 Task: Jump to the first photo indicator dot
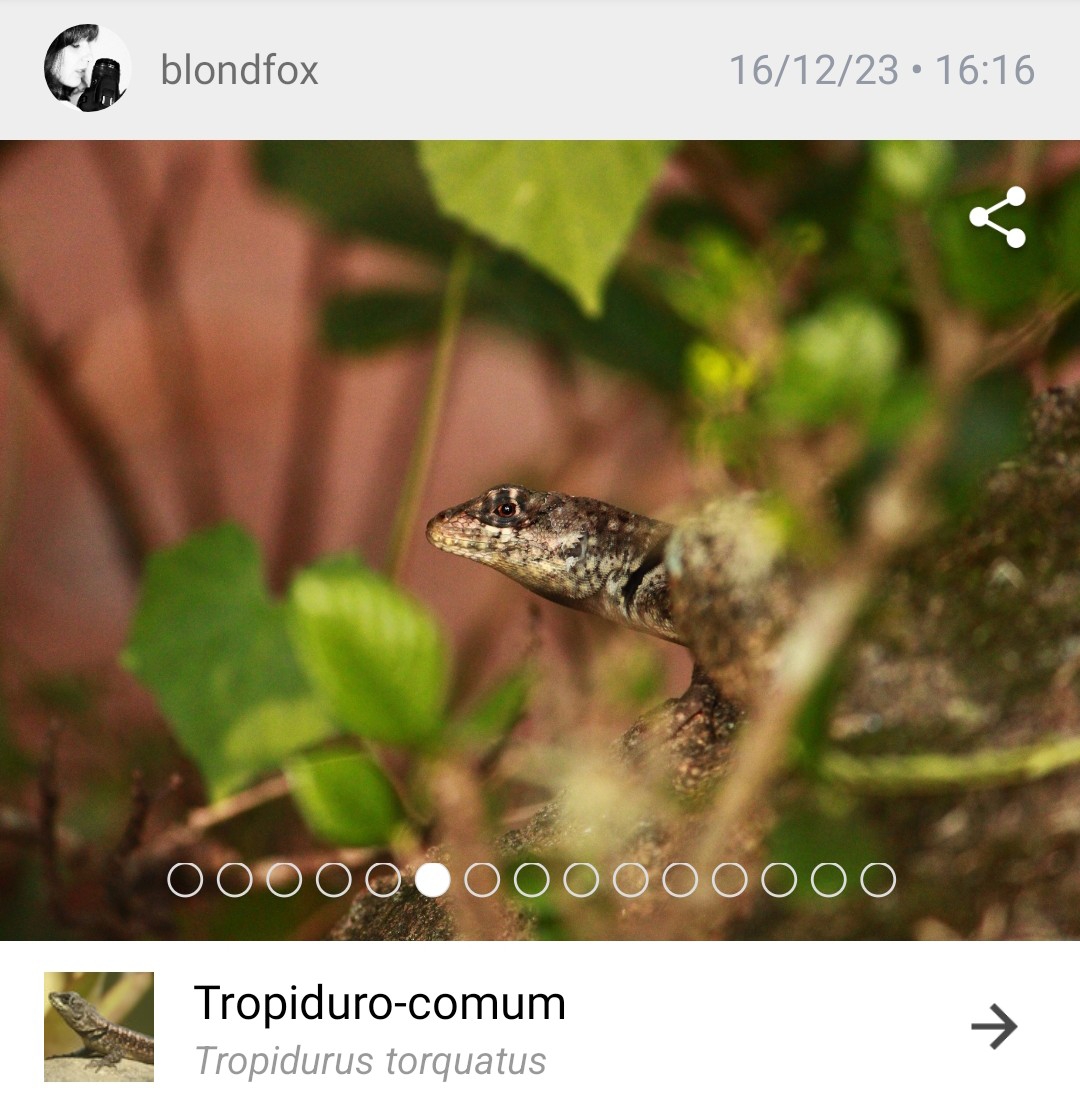tap(185, 880)
